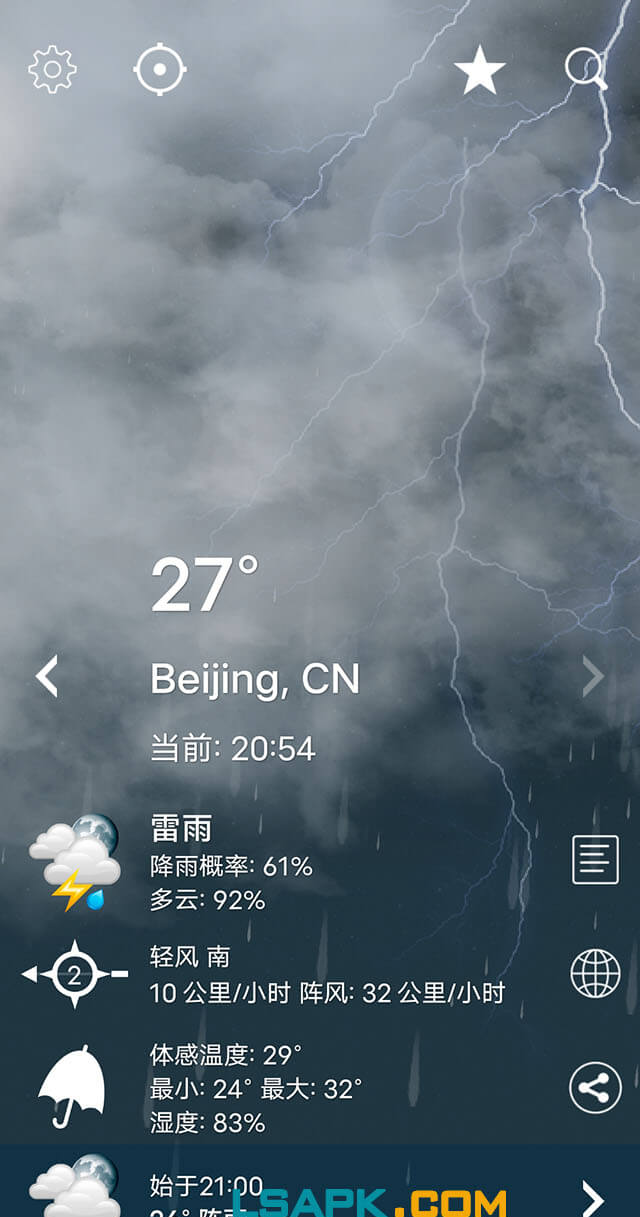Open the settings gear

click(52, 70)
